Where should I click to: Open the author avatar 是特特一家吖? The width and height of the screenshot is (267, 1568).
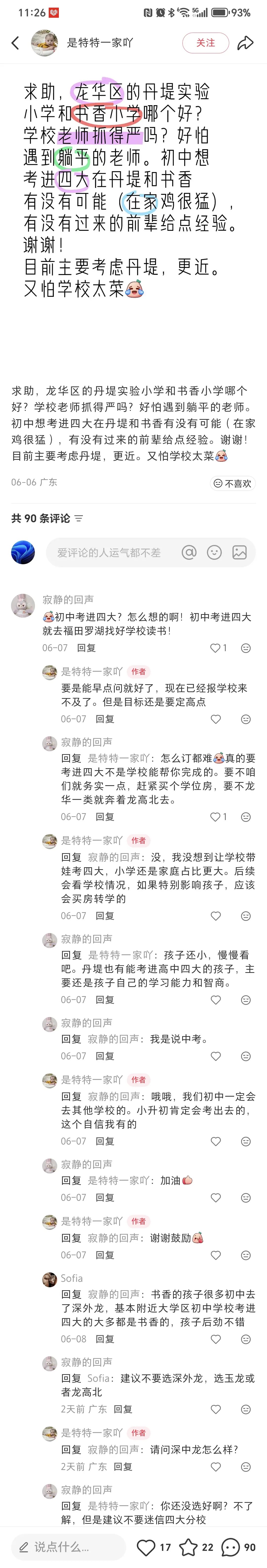tap(44, 43)
